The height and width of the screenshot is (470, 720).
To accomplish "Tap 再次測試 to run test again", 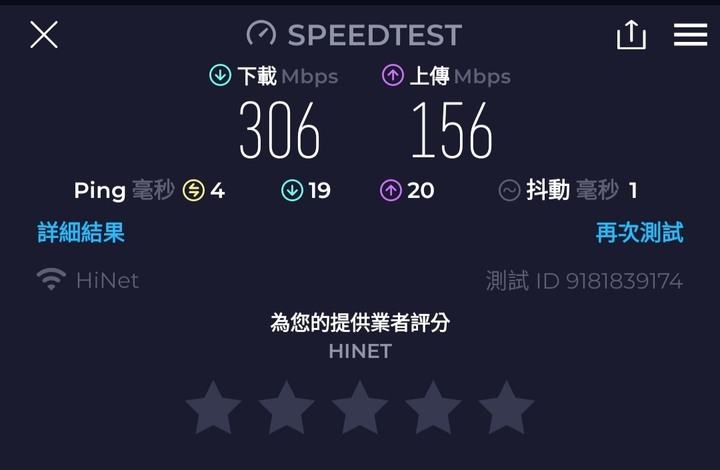I will tap(639, 233).
